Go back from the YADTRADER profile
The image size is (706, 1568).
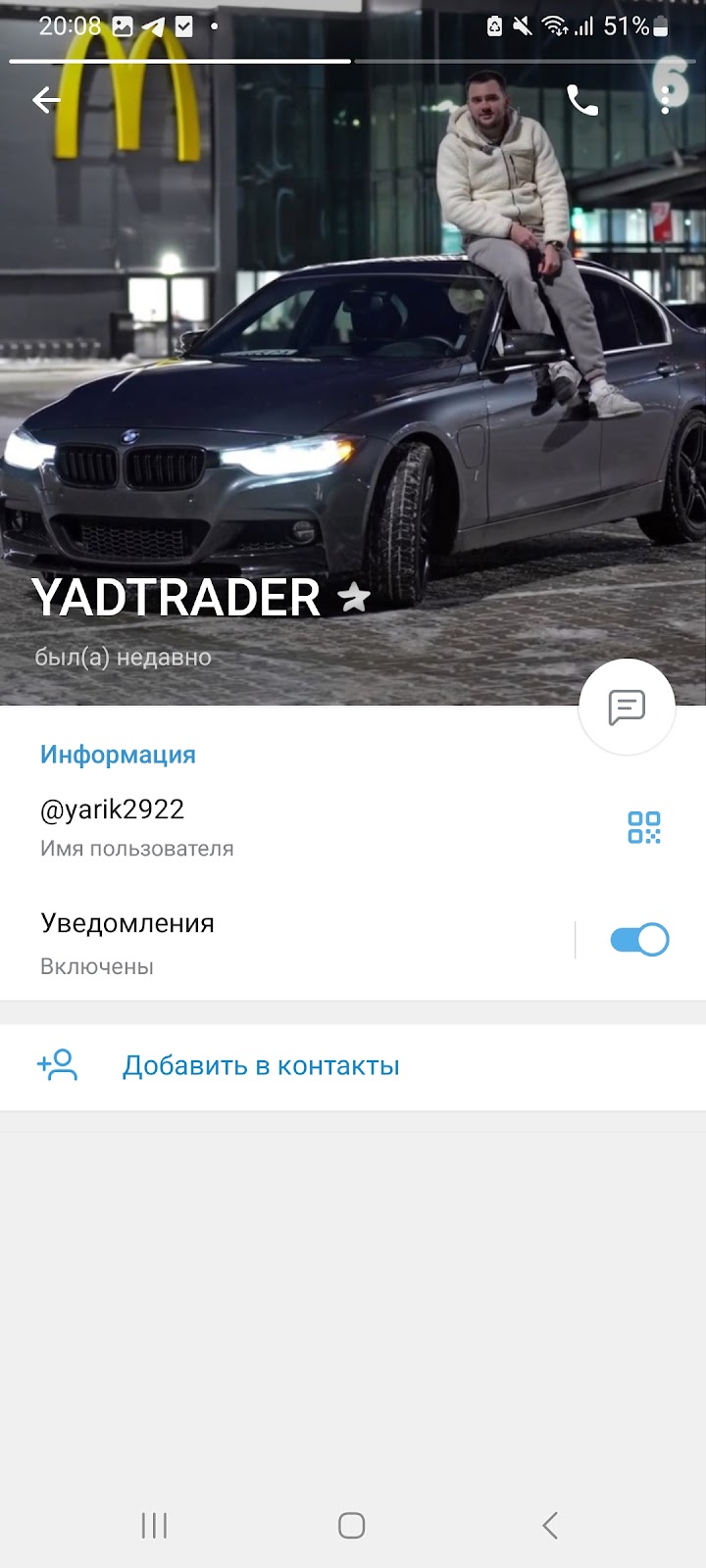pyautogui.click(x=46, y=100)
